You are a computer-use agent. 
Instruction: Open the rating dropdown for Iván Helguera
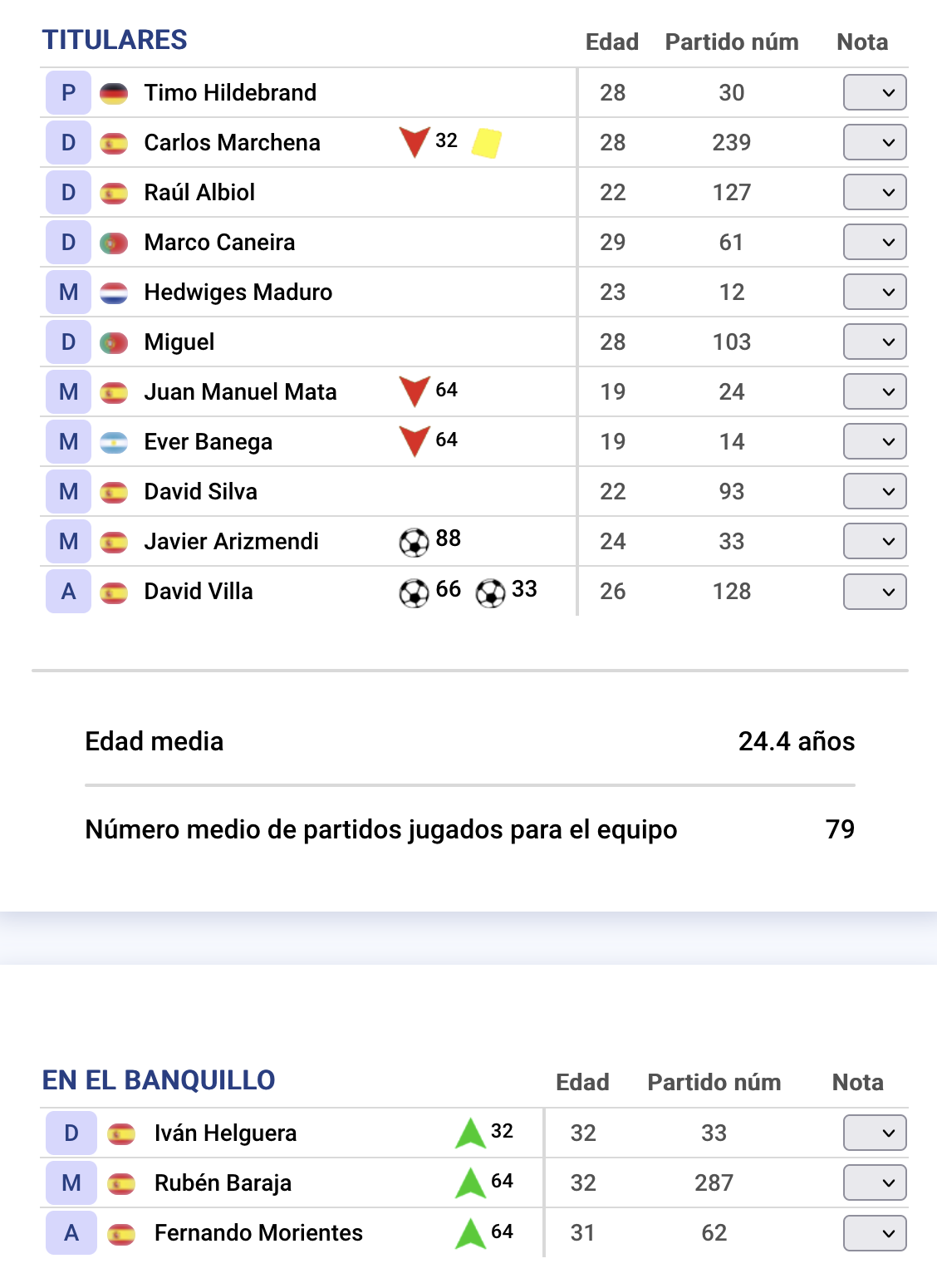pos(874,1133)
